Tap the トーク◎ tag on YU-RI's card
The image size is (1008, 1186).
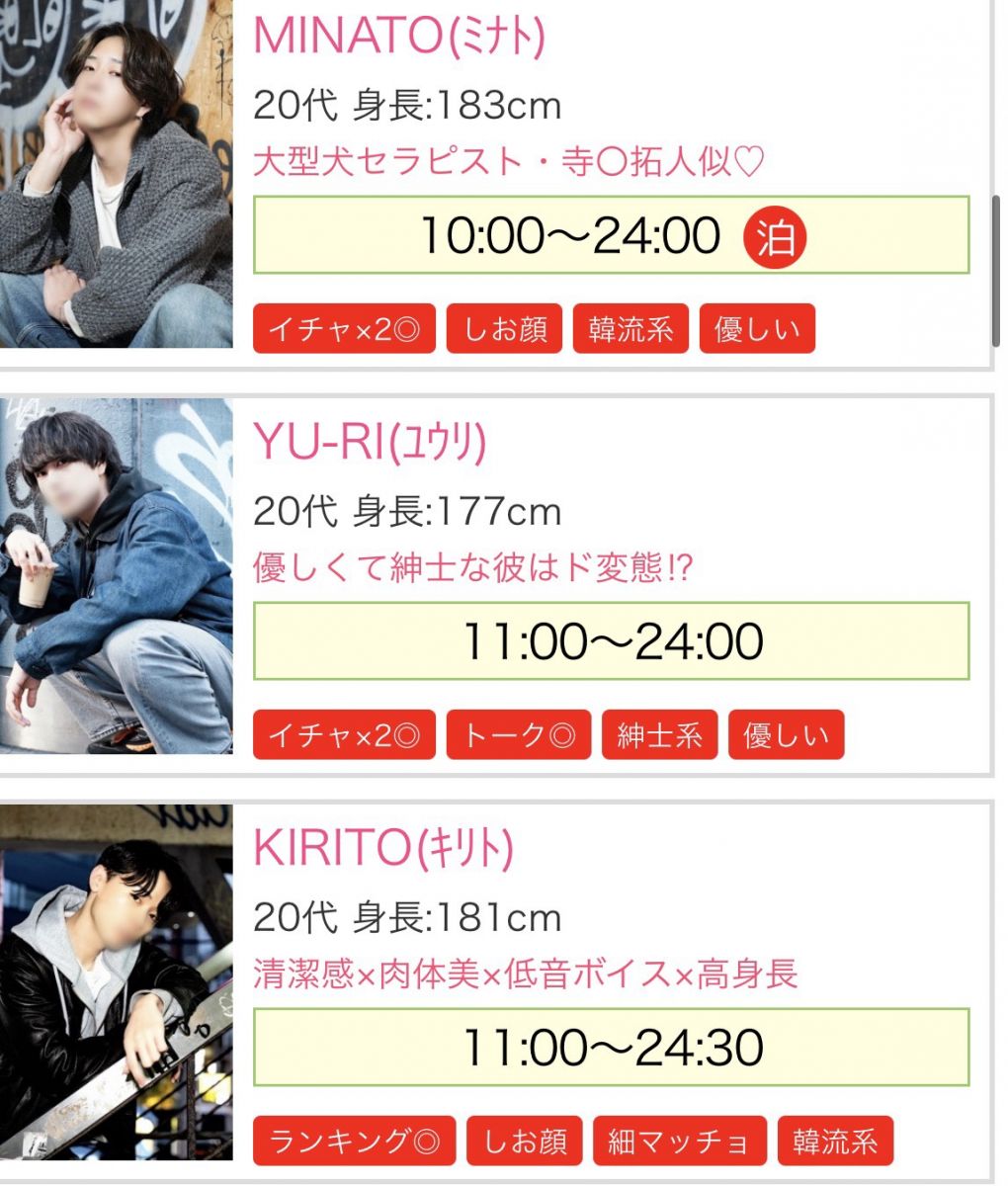518,735
